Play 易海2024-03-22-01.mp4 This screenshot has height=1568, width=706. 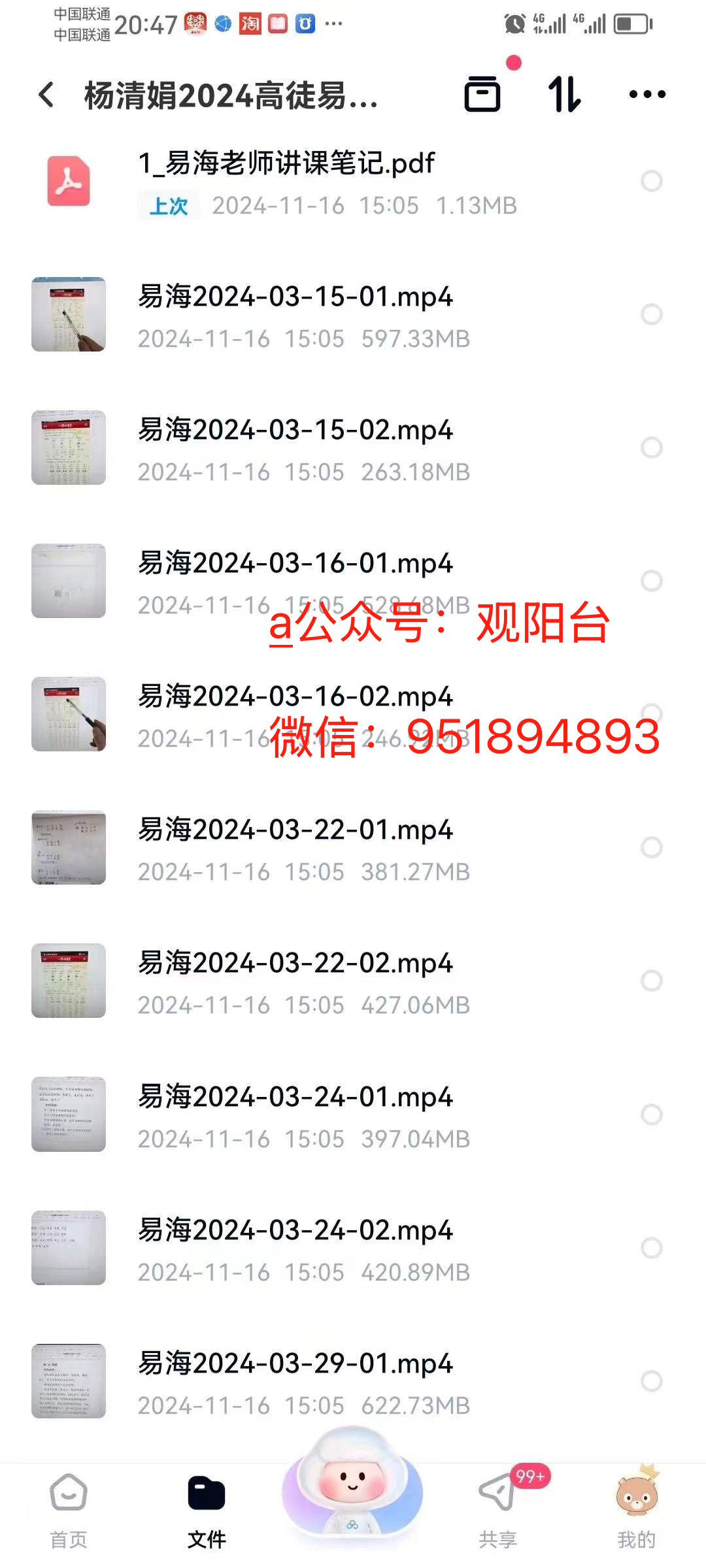pos(295,830)
